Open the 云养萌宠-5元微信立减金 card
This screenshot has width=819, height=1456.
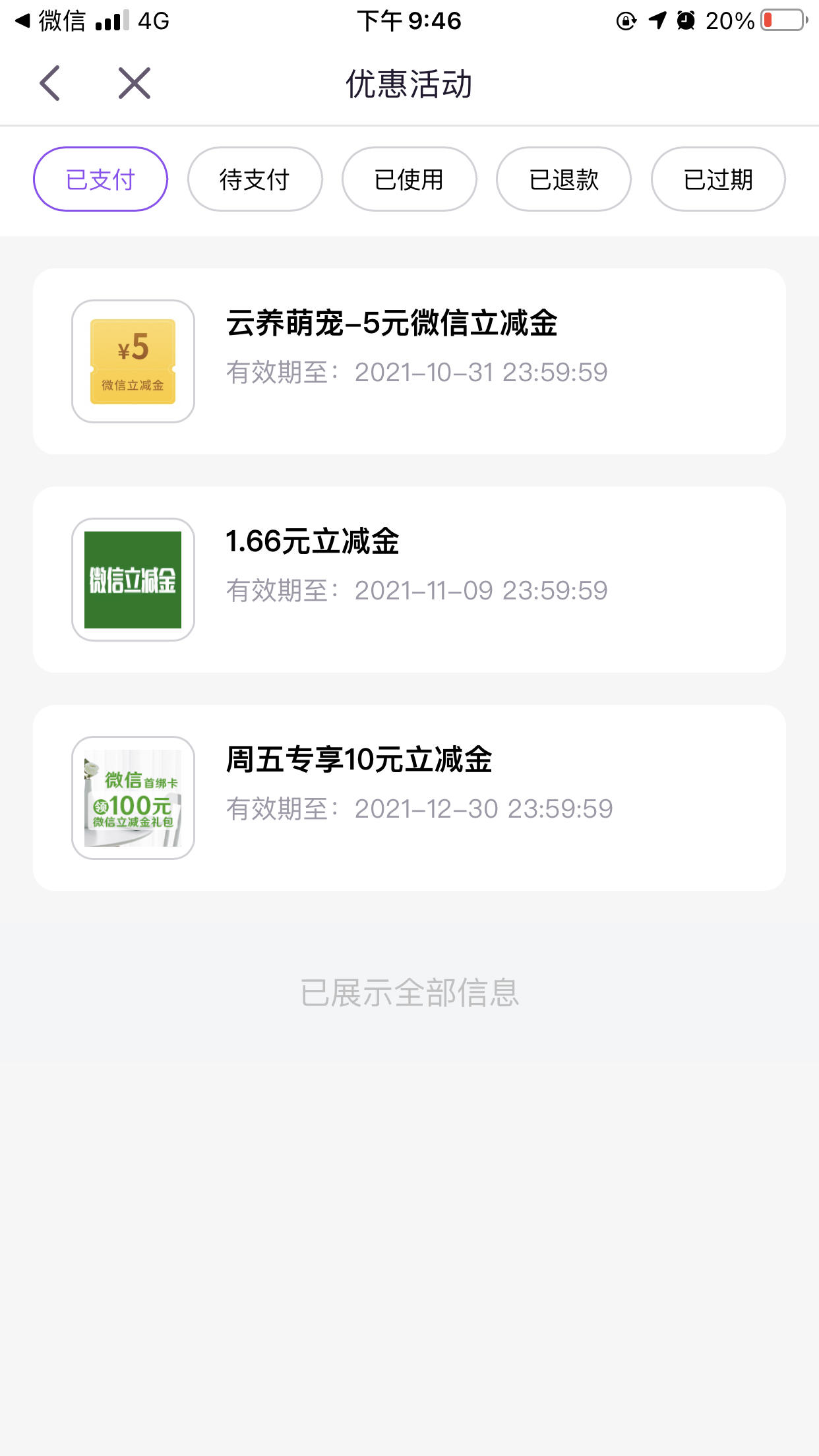[x=409, y=361]
